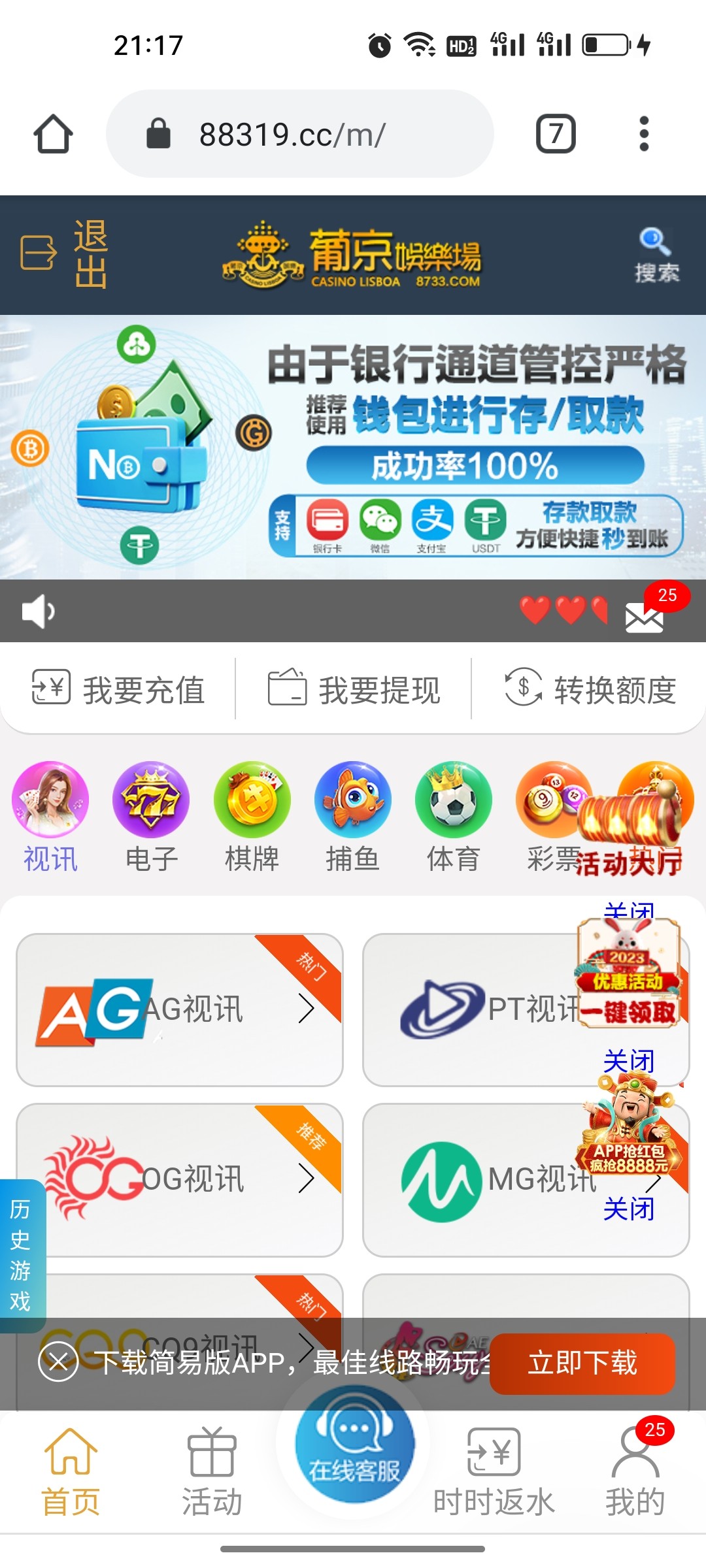This screenshot has width=706, height=1568.
Task: Tap 我要充值 to deposit funds
Action: (x=118, y=689)
